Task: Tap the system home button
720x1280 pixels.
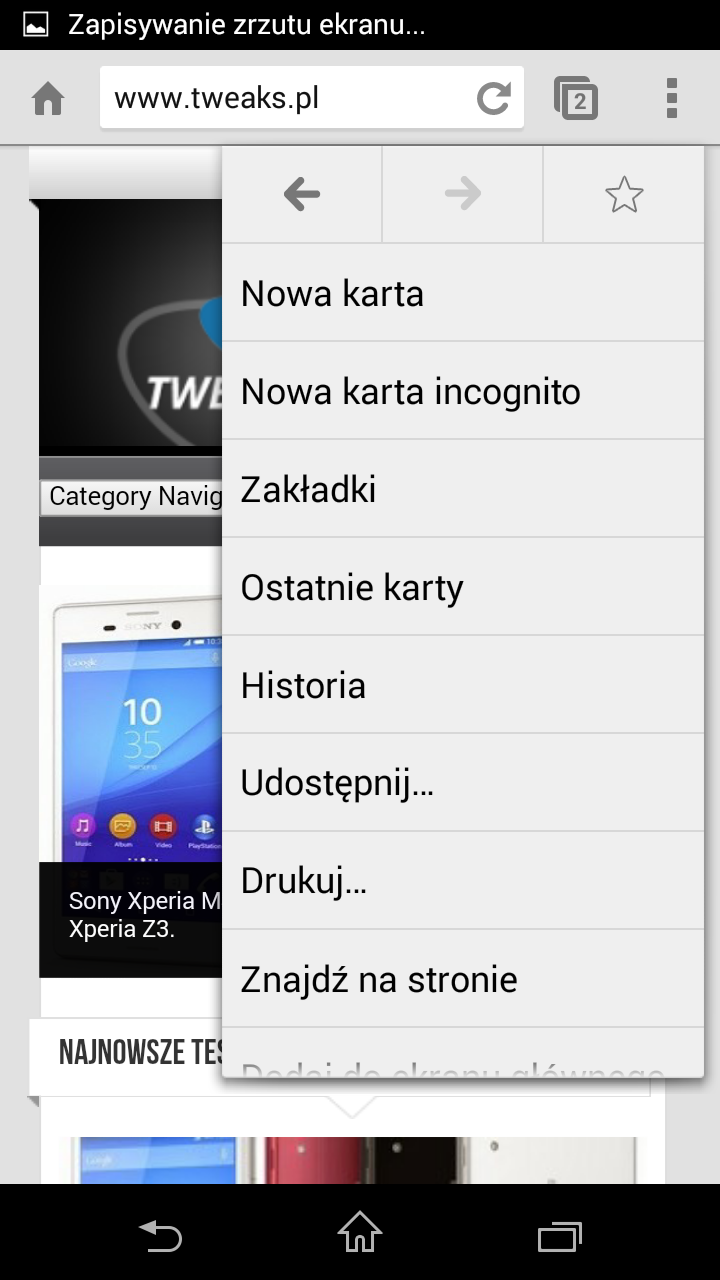Action: click(360, 1233)
